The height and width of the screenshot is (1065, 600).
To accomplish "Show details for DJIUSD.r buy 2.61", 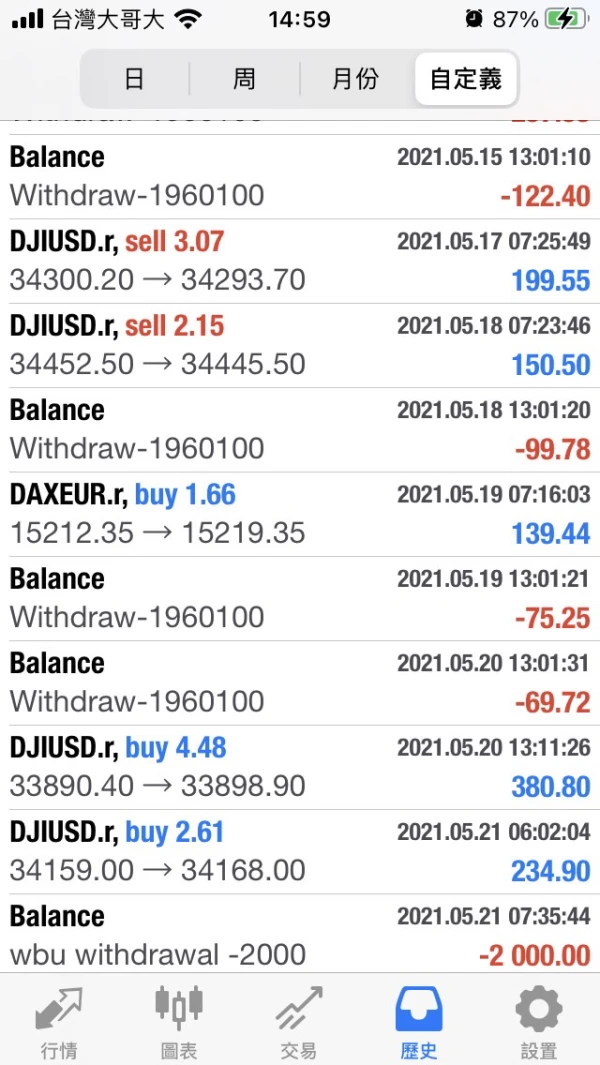I will [300, 852].
